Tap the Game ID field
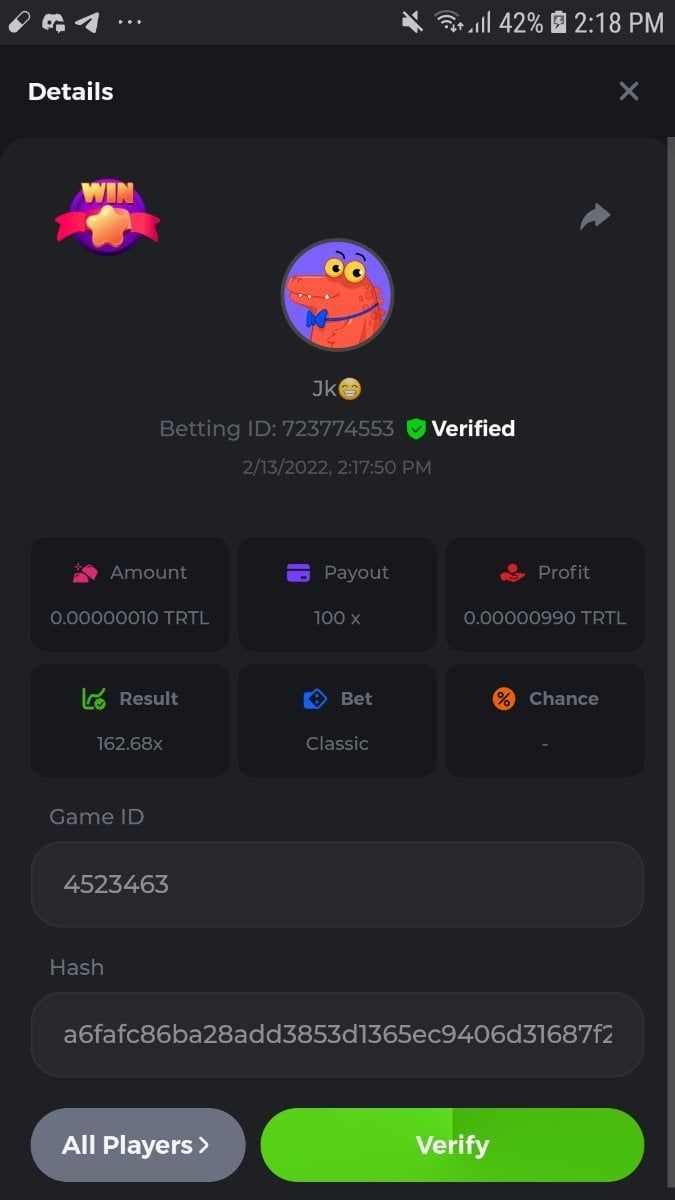 tap(337, 884)
